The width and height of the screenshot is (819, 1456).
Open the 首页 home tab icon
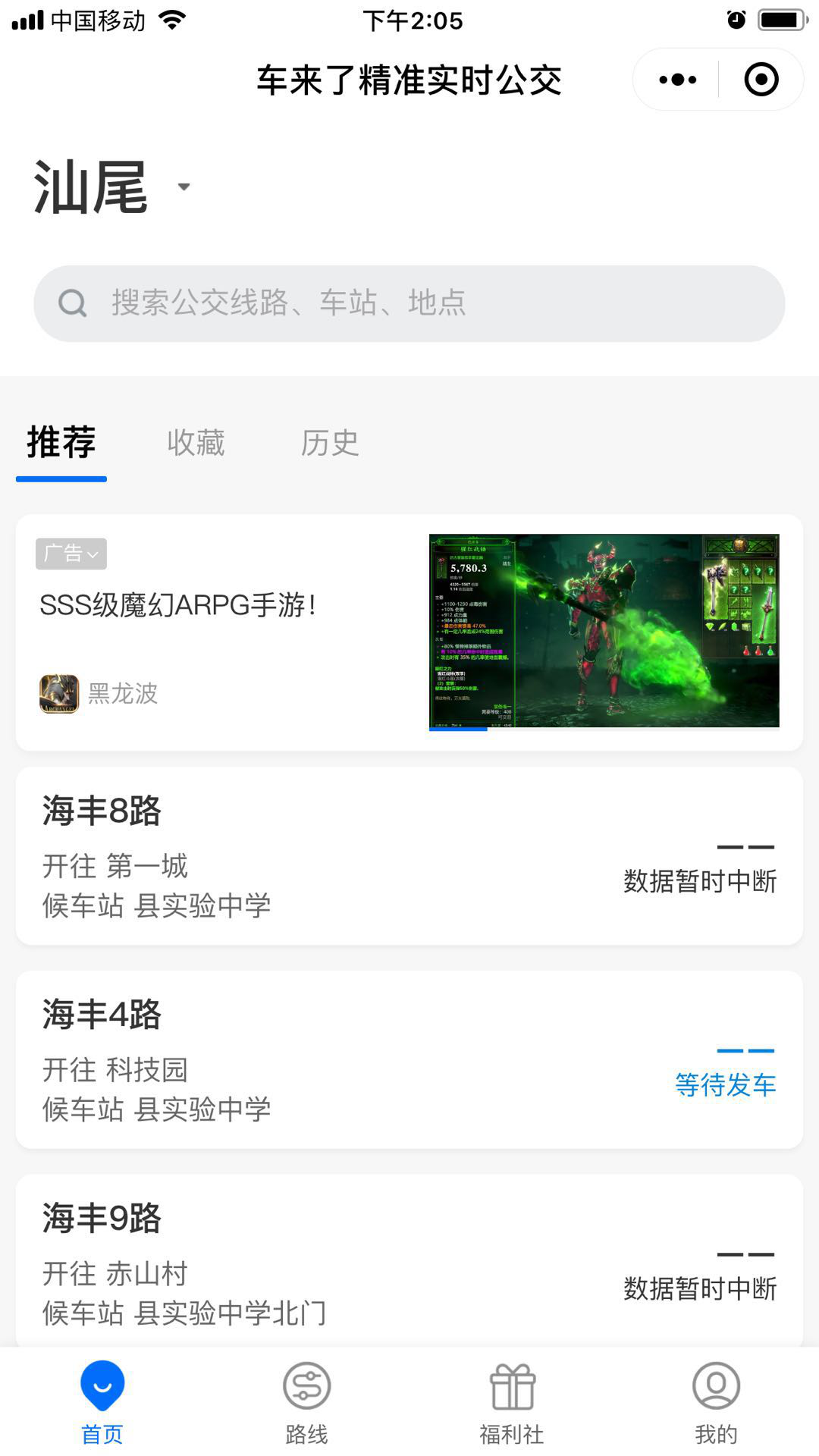pyautogui.click(x=102, y=1385)
